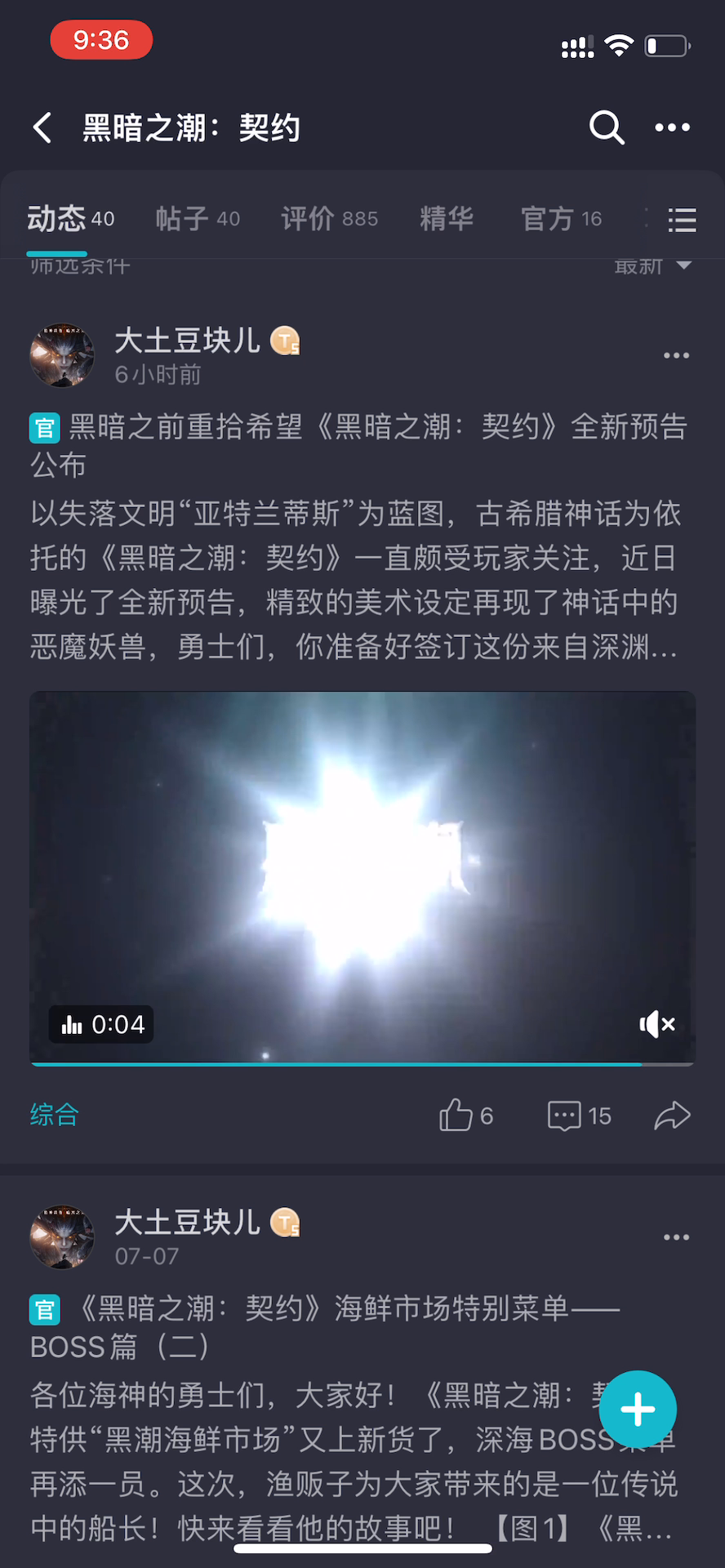Viewport: 725px width, 1568px height.
Task: Open search in the top bar
Action: coord(607,127)
